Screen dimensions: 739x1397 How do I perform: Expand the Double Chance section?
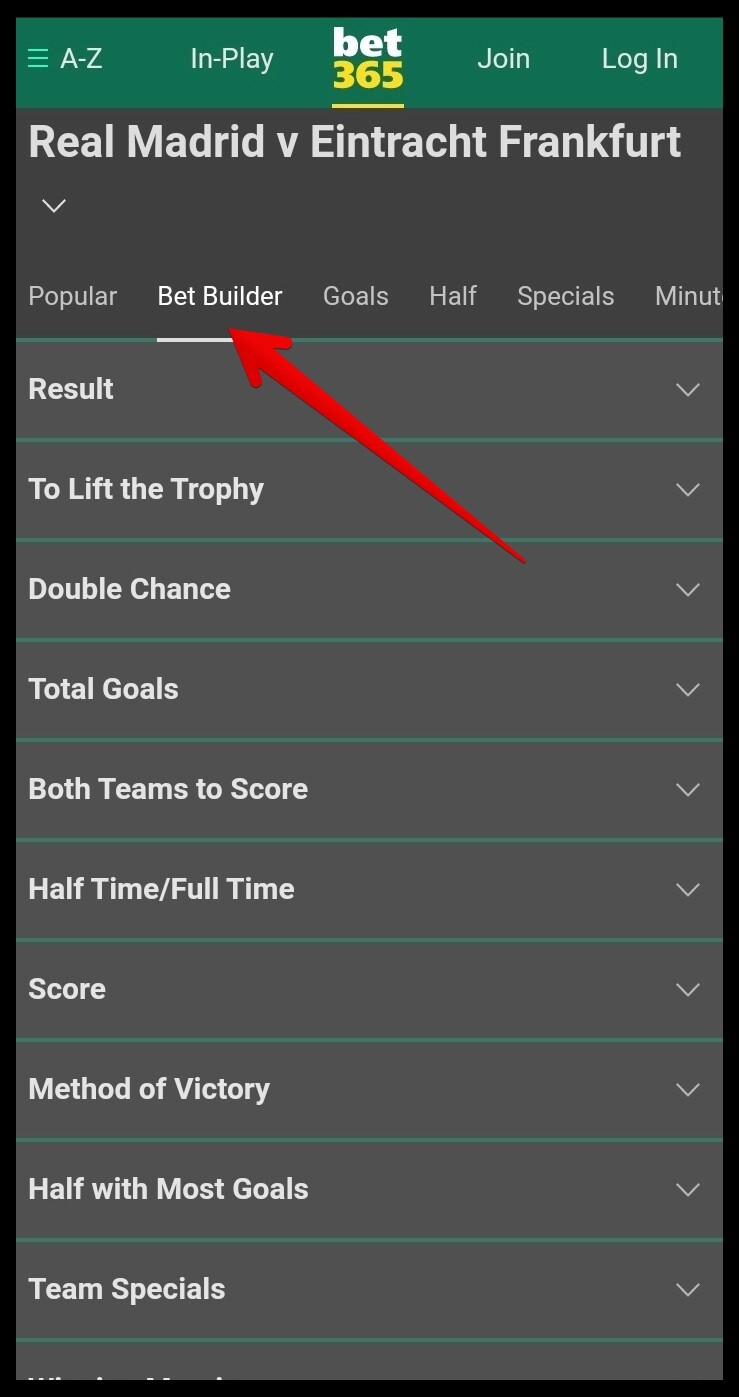(x=369, y=589)
